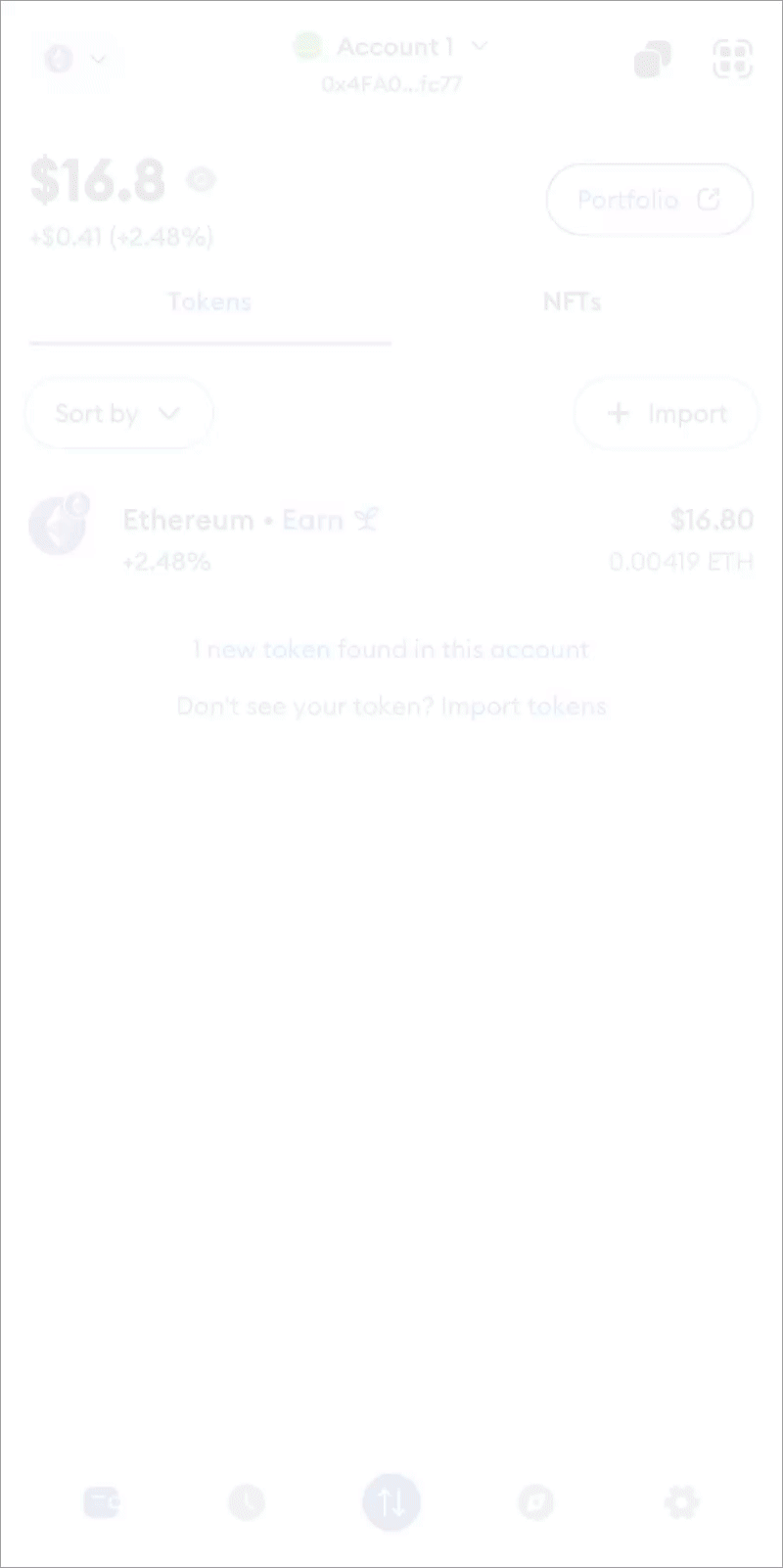Open the Sort by dropdown
The image size is (783, 1568).
coord(118,413)
